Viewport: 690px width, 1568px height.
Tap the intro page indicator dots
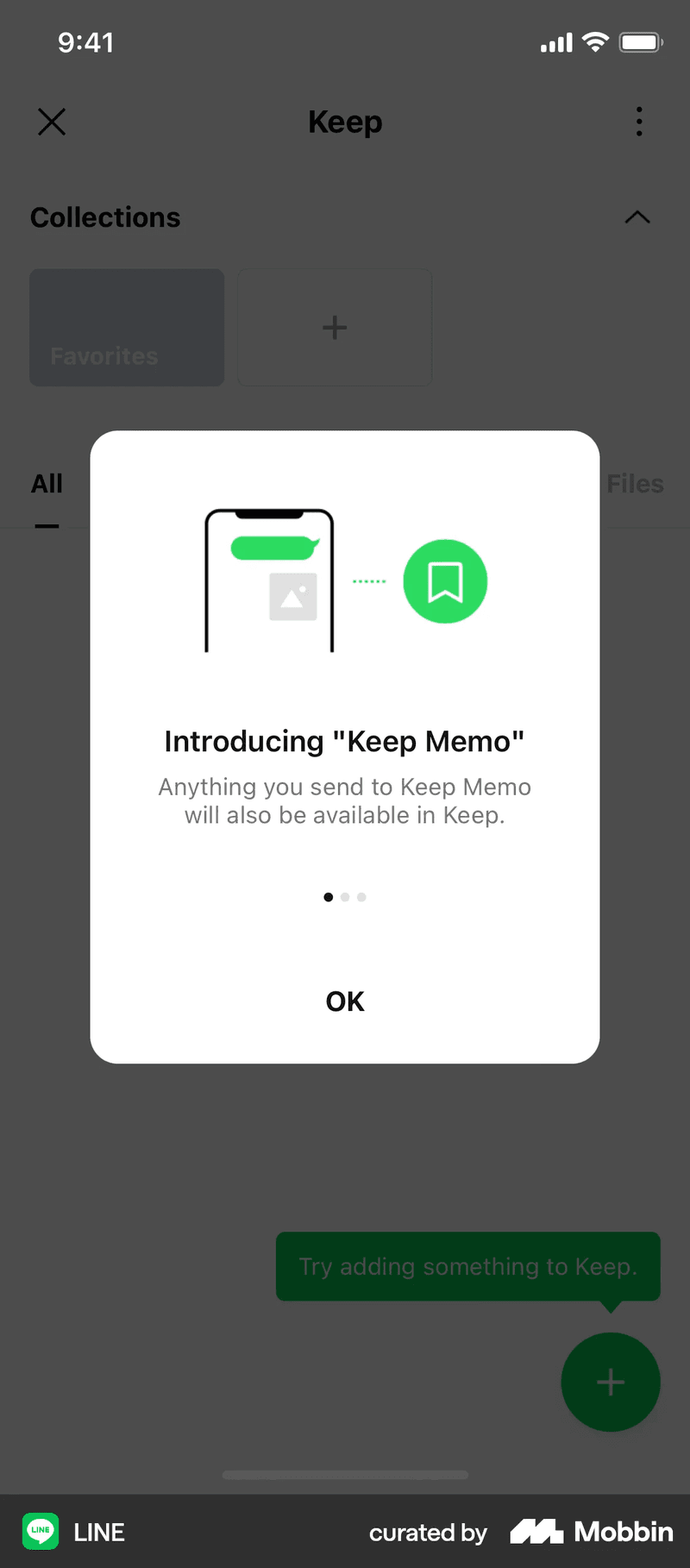pyautogui.click(x=345, y=897)
